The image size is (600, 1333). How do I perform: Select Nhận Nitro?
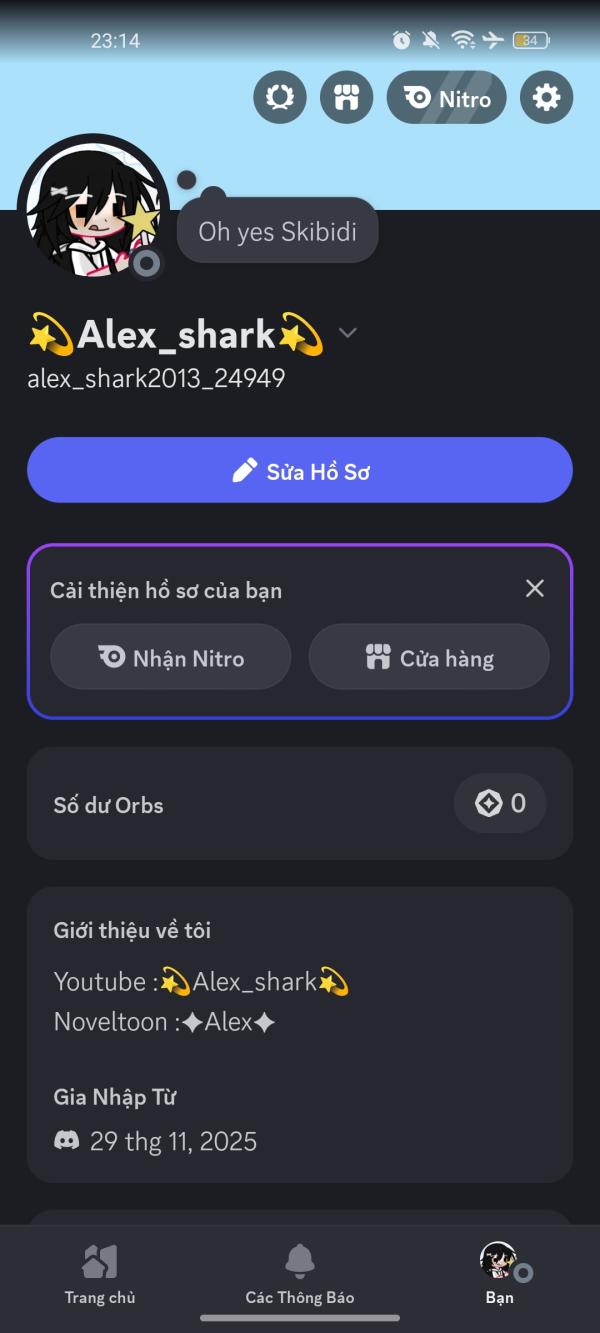click(x=171, y=657)
